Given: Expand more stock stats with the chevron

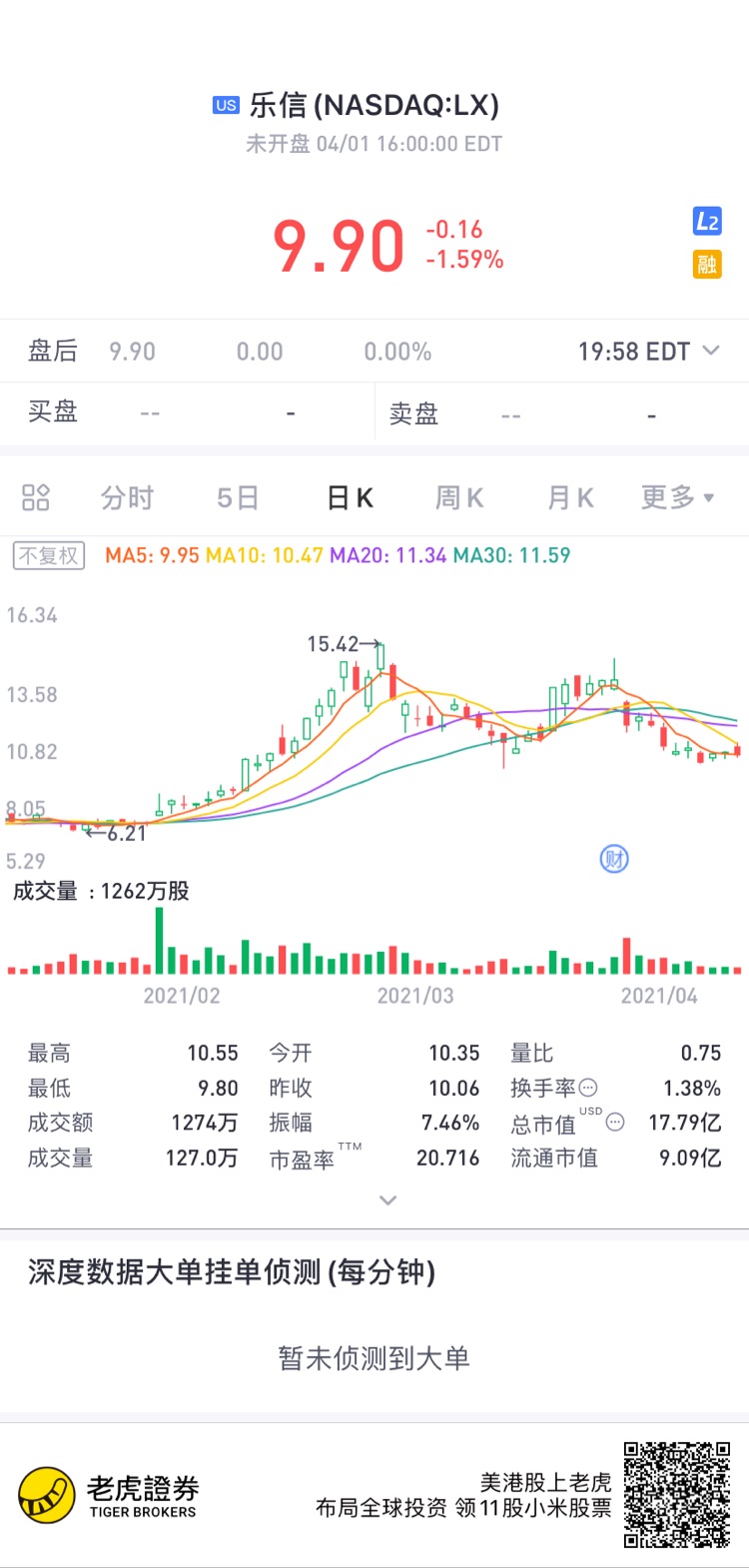Looking at the screenshot, I should (x=388, y=1200).
